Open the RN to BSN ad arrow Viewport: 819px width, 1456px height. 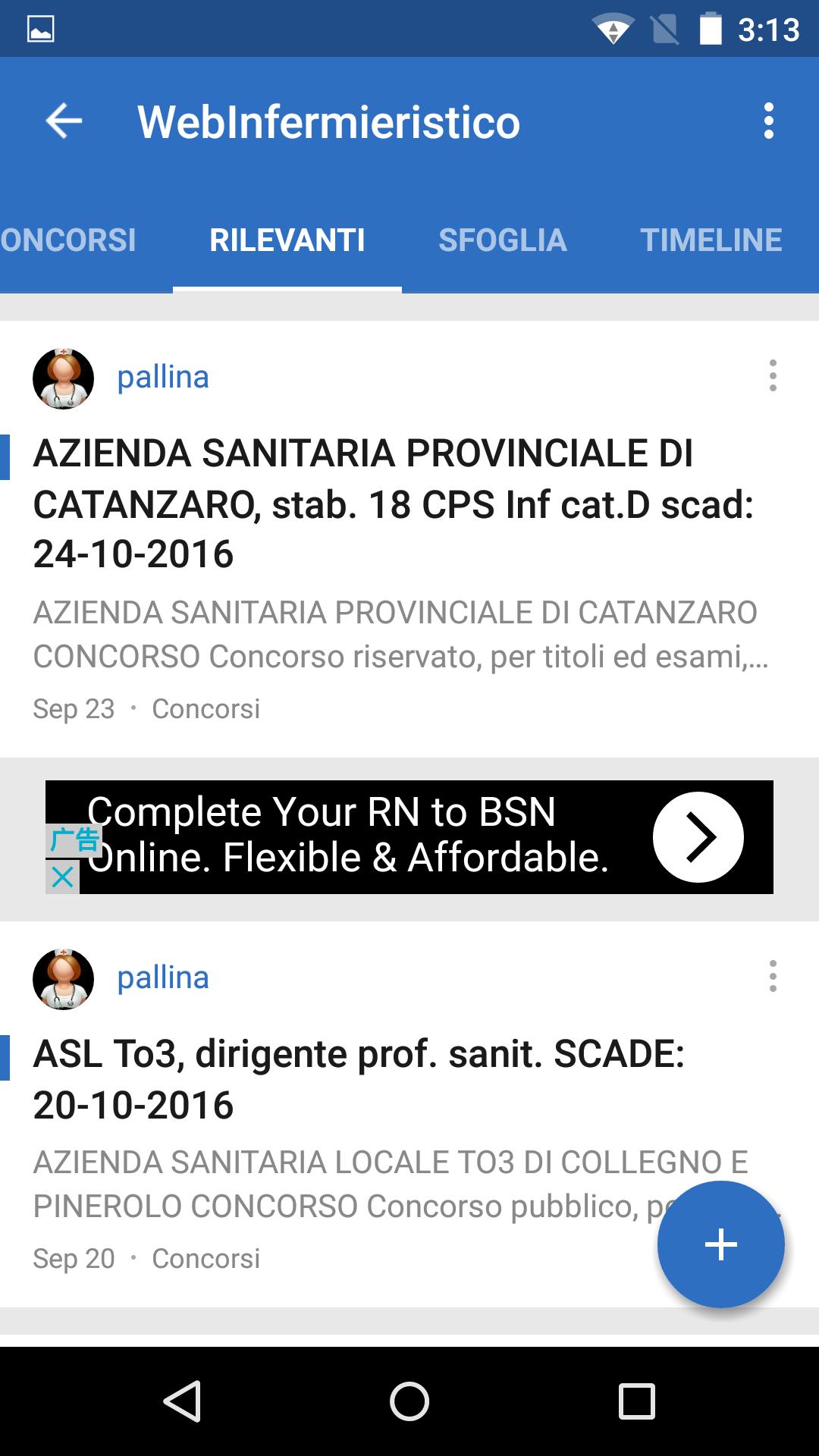(698, 837)
